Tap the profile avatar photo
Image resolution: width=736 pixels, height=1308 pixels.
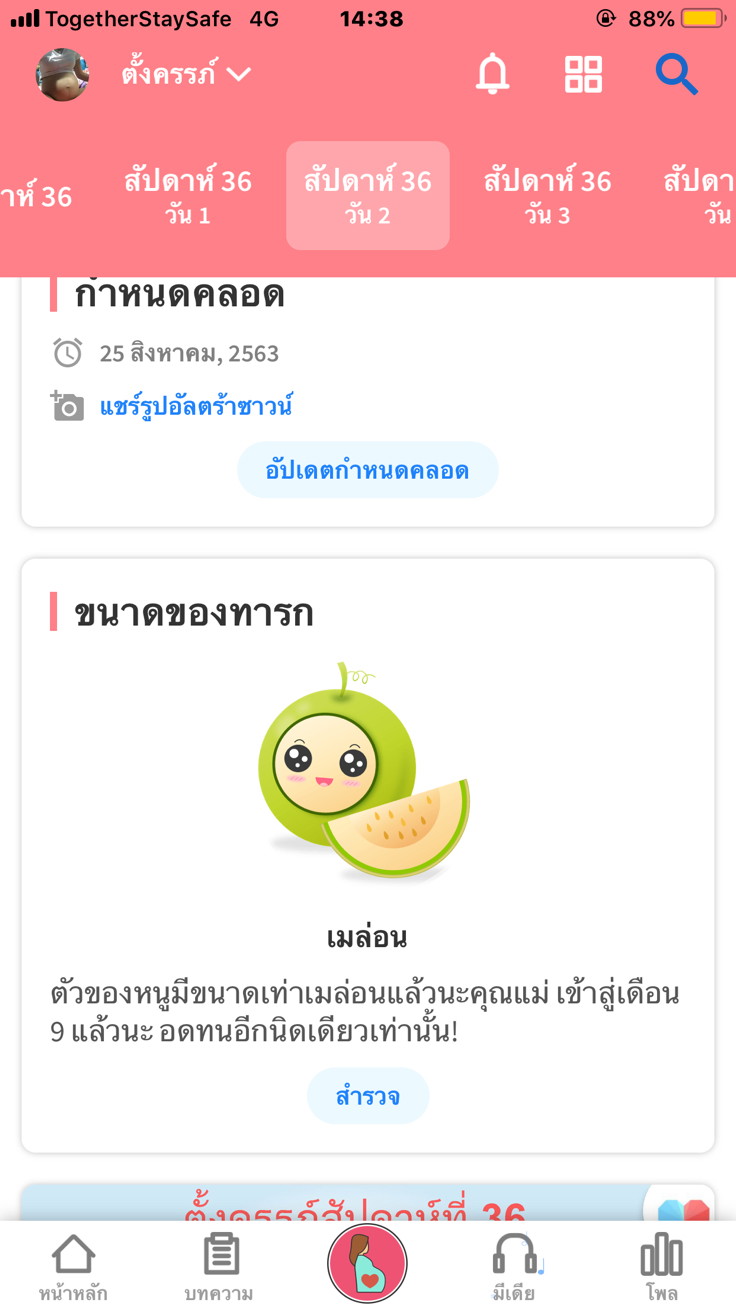pos(63,74)
